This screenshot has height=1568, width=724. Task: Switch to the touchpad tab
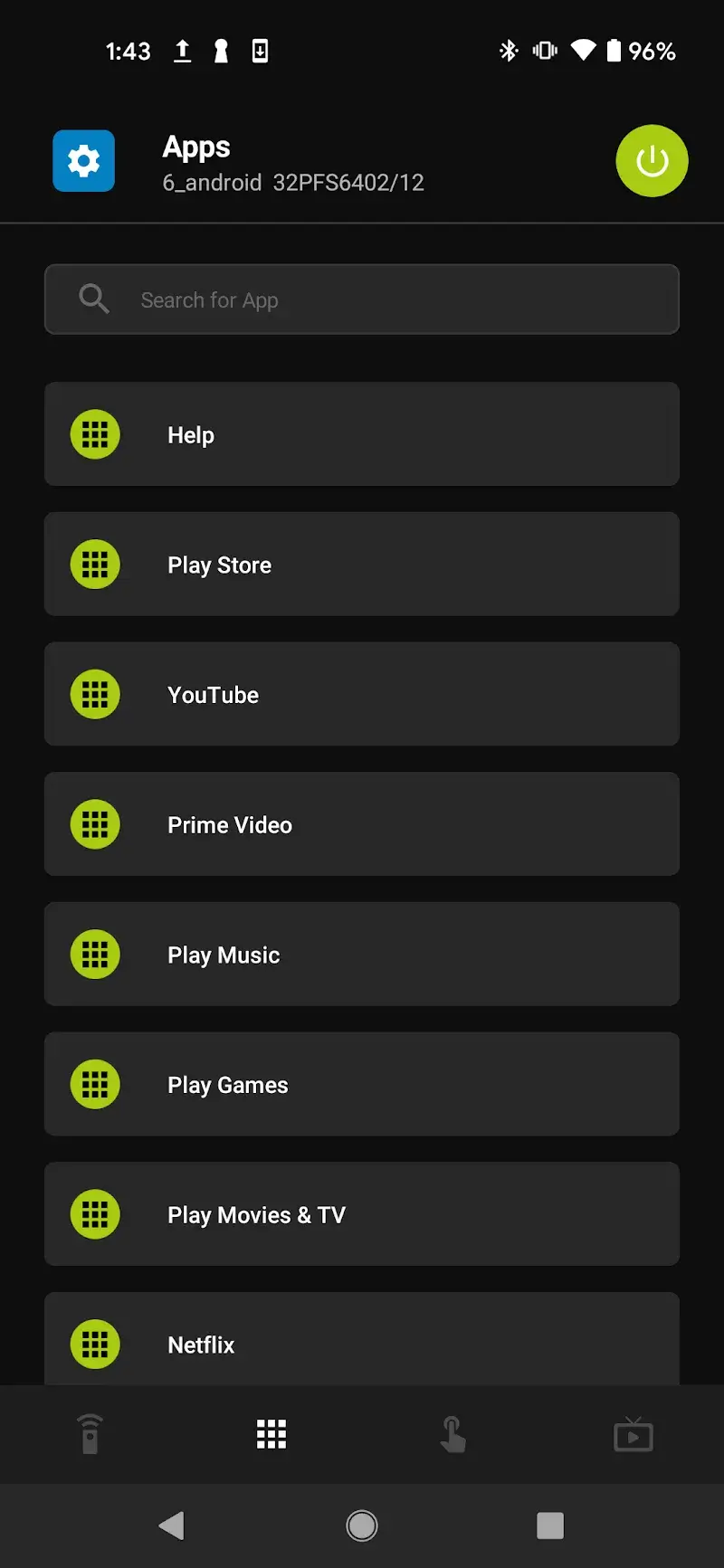(x=452, y=1434)
